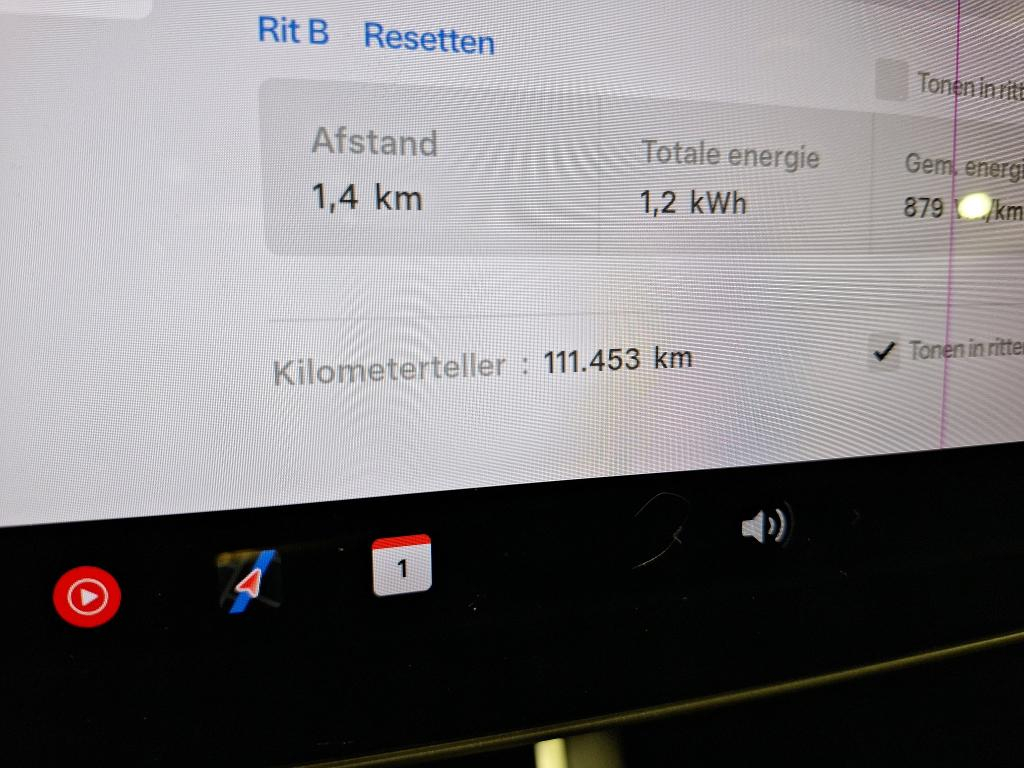Enable Tonen in ritten for Rit B
1024x768 pixels.
[890, 79]
